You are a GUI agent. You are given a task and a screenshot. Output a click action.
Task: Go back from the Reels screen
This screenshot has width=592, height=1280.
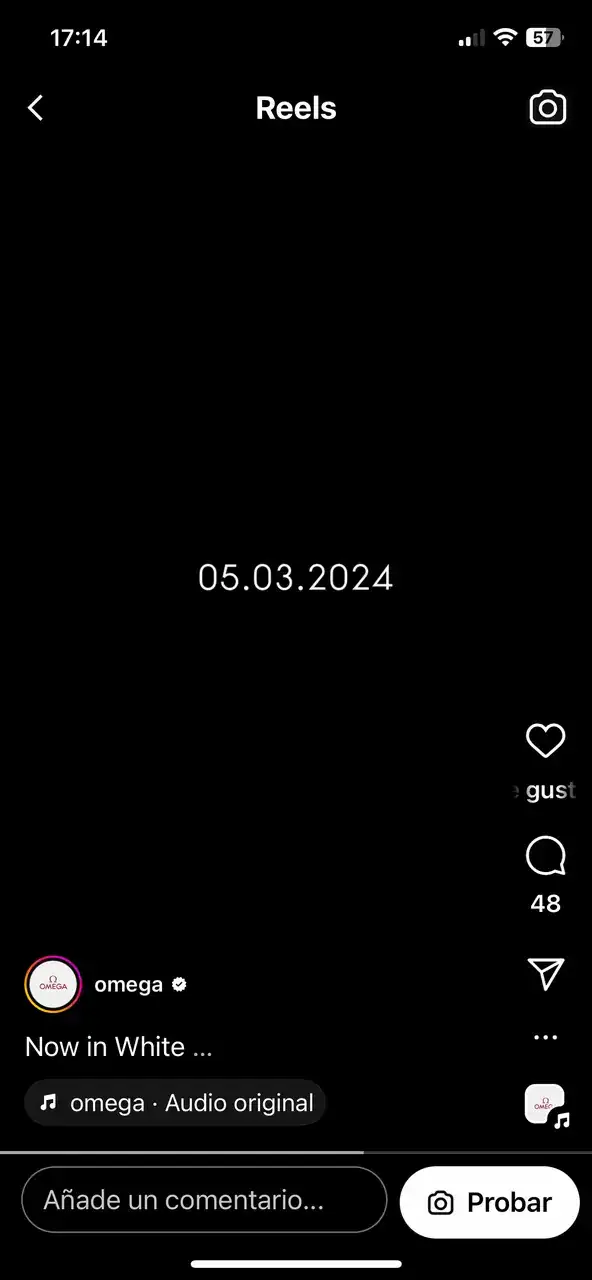click(x=35, y=108)
